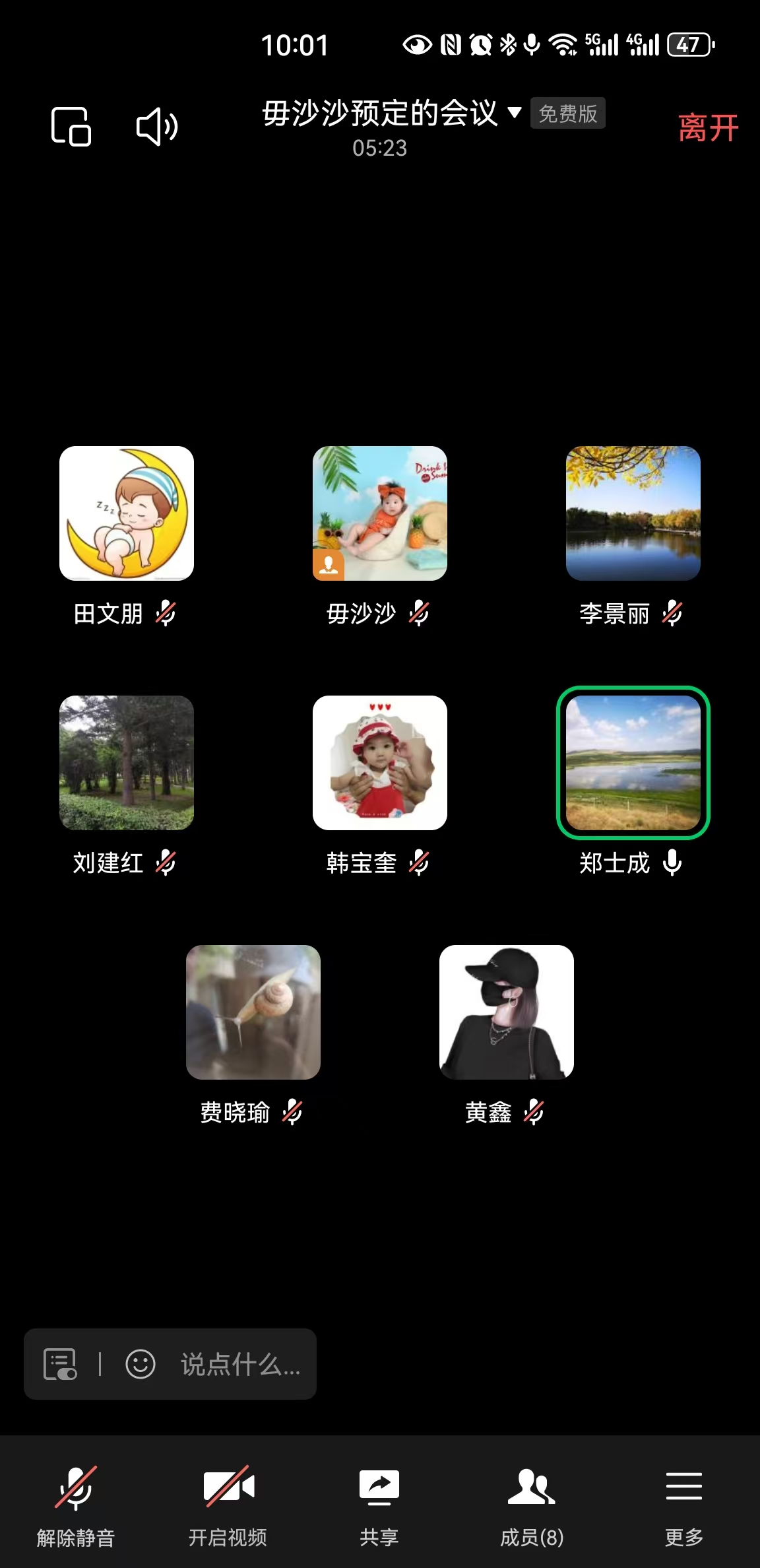Open 毋沙沙's participant tile
Screen dimensions: 760x1568
click(x=380, y=513)
